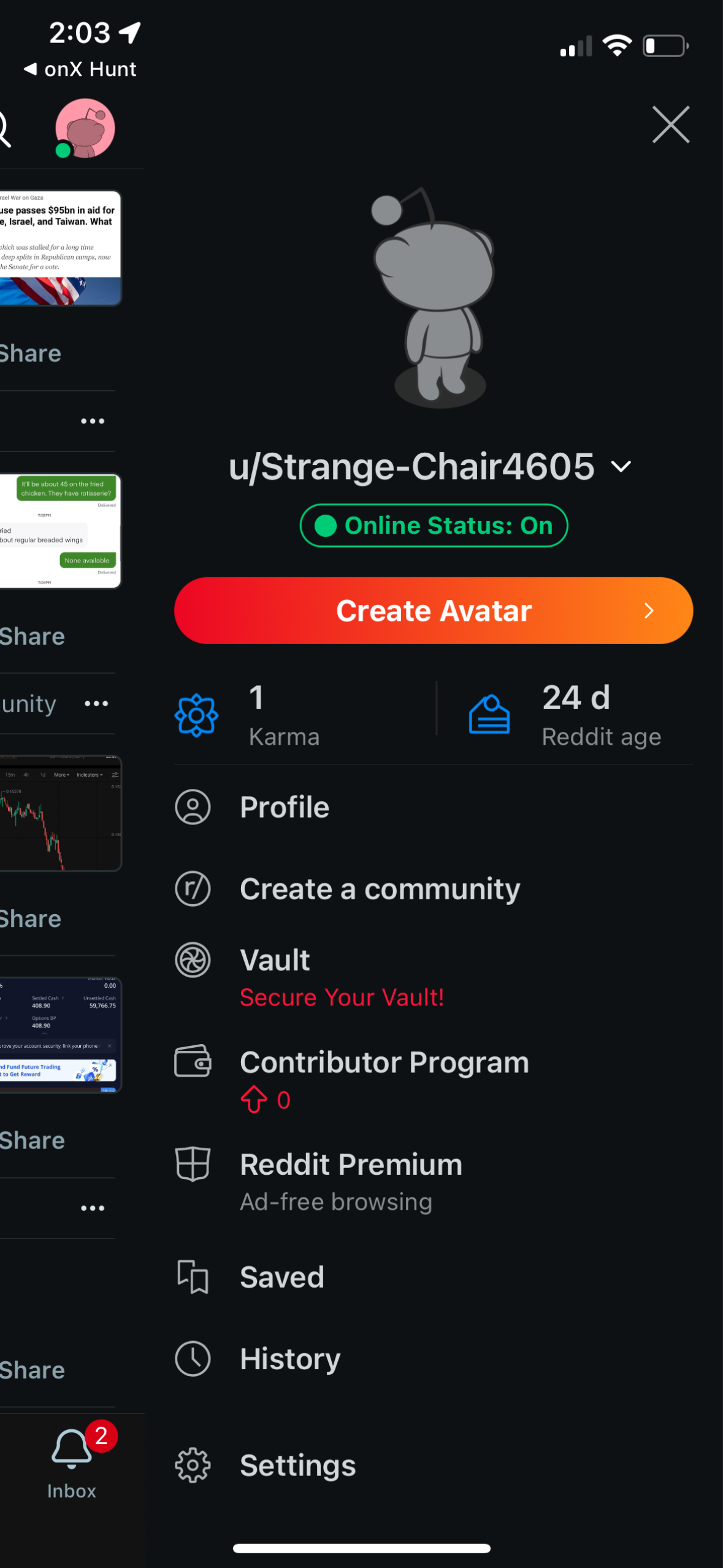This screenshot has width=723, height=1568.
Task: Open the Profile menu entry
Action: click(284, 807)
